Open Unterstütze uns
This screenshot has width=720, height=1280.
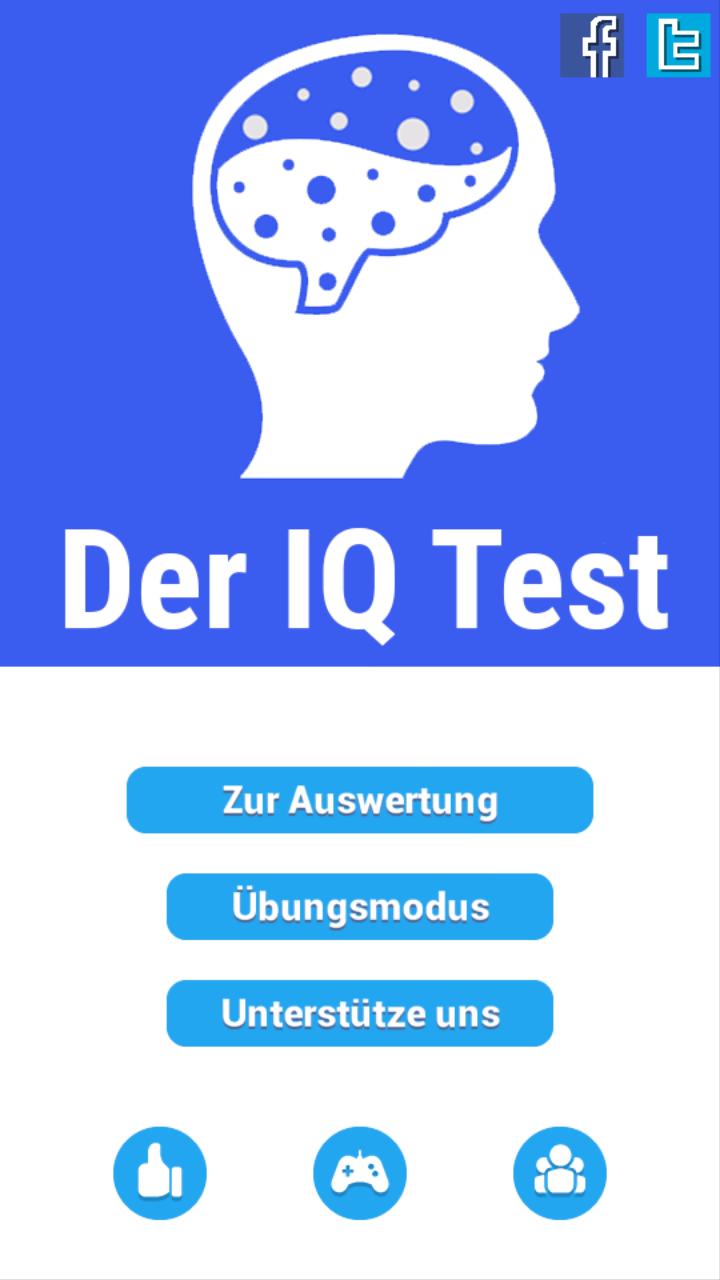click(360, 1013)
